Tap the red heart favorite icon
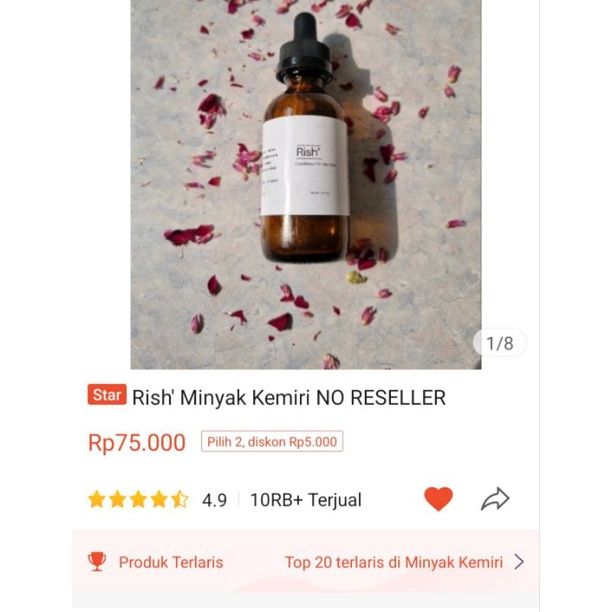The image size is (612, 612). click(x=438, y=499)
